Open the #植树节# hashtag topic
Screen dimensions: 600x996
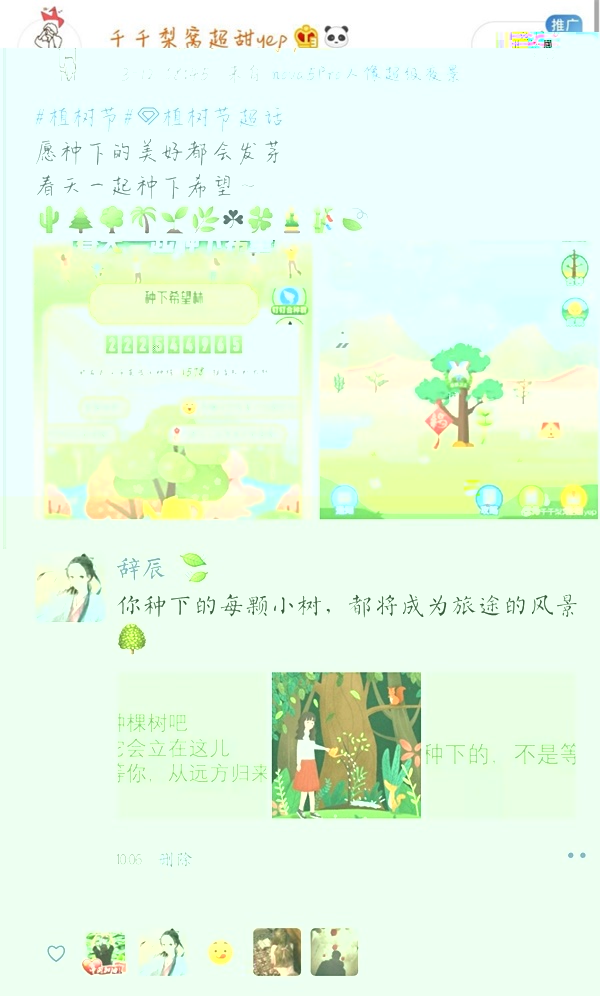point(75,117)
